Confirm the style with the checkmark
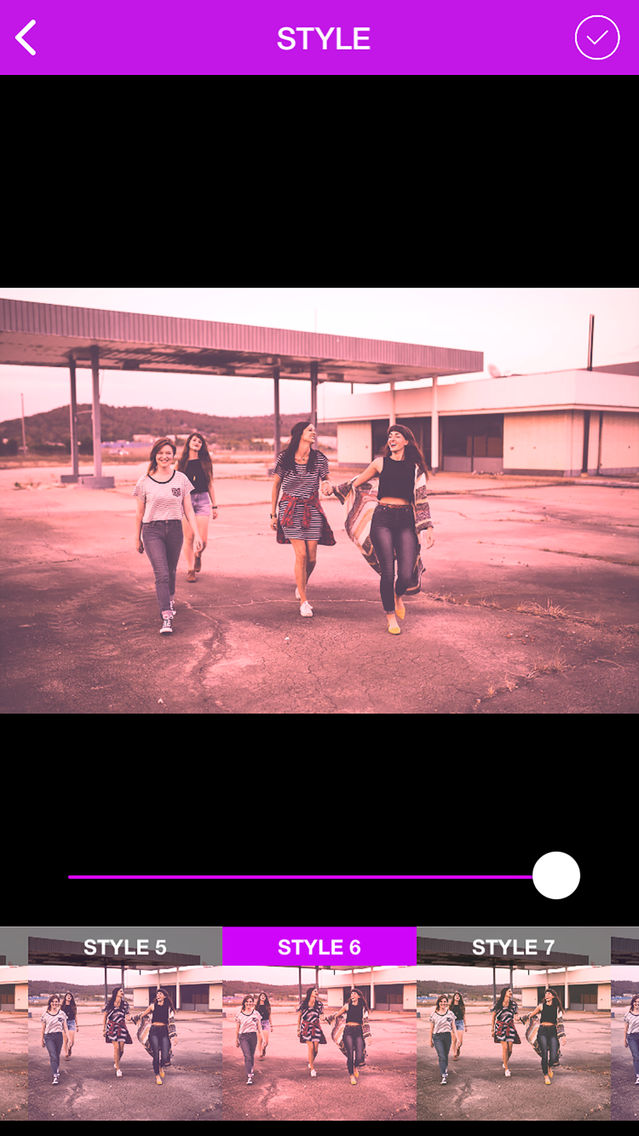 click(597, 38)
